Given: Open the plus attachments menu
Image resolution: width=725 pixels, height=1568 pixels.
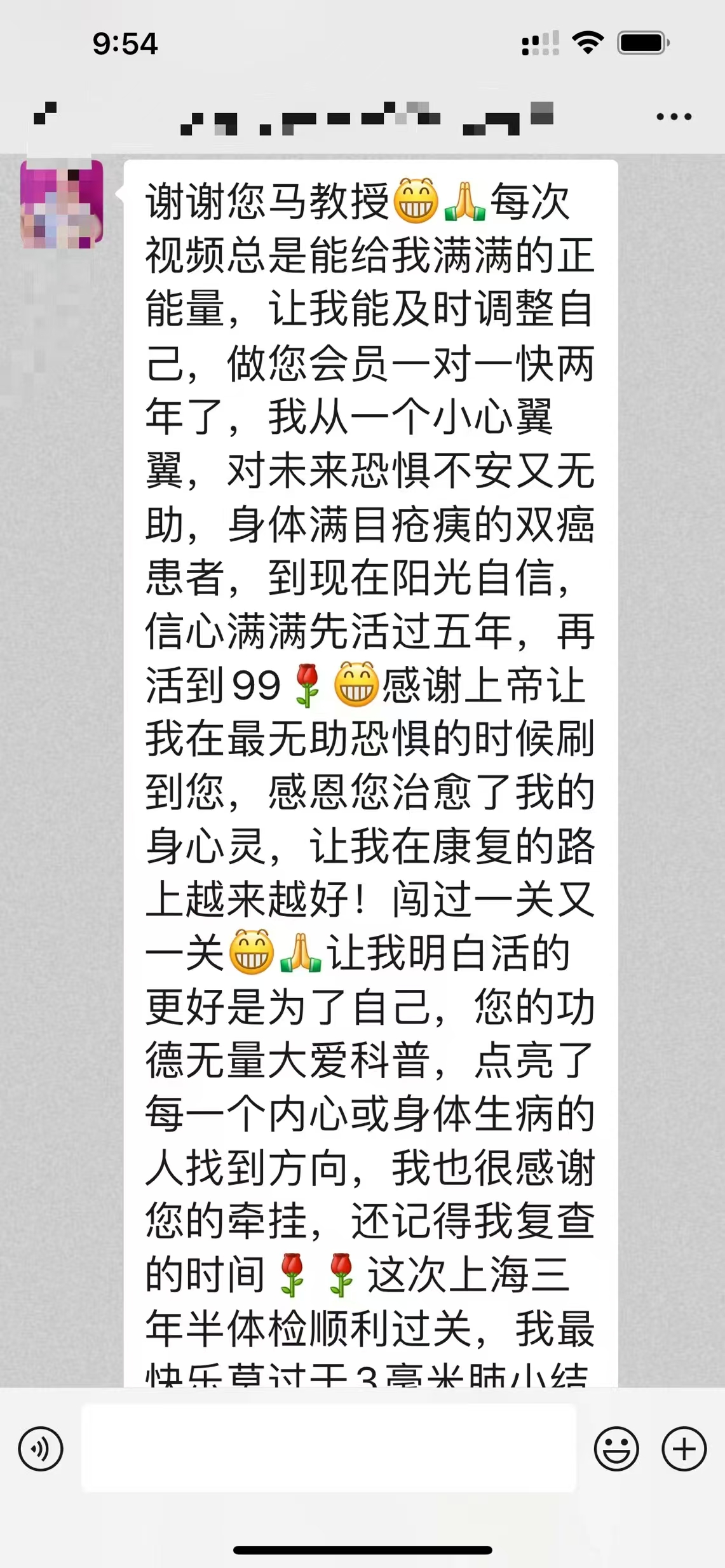Looking at the screenshot, I should click(684, 1449).
